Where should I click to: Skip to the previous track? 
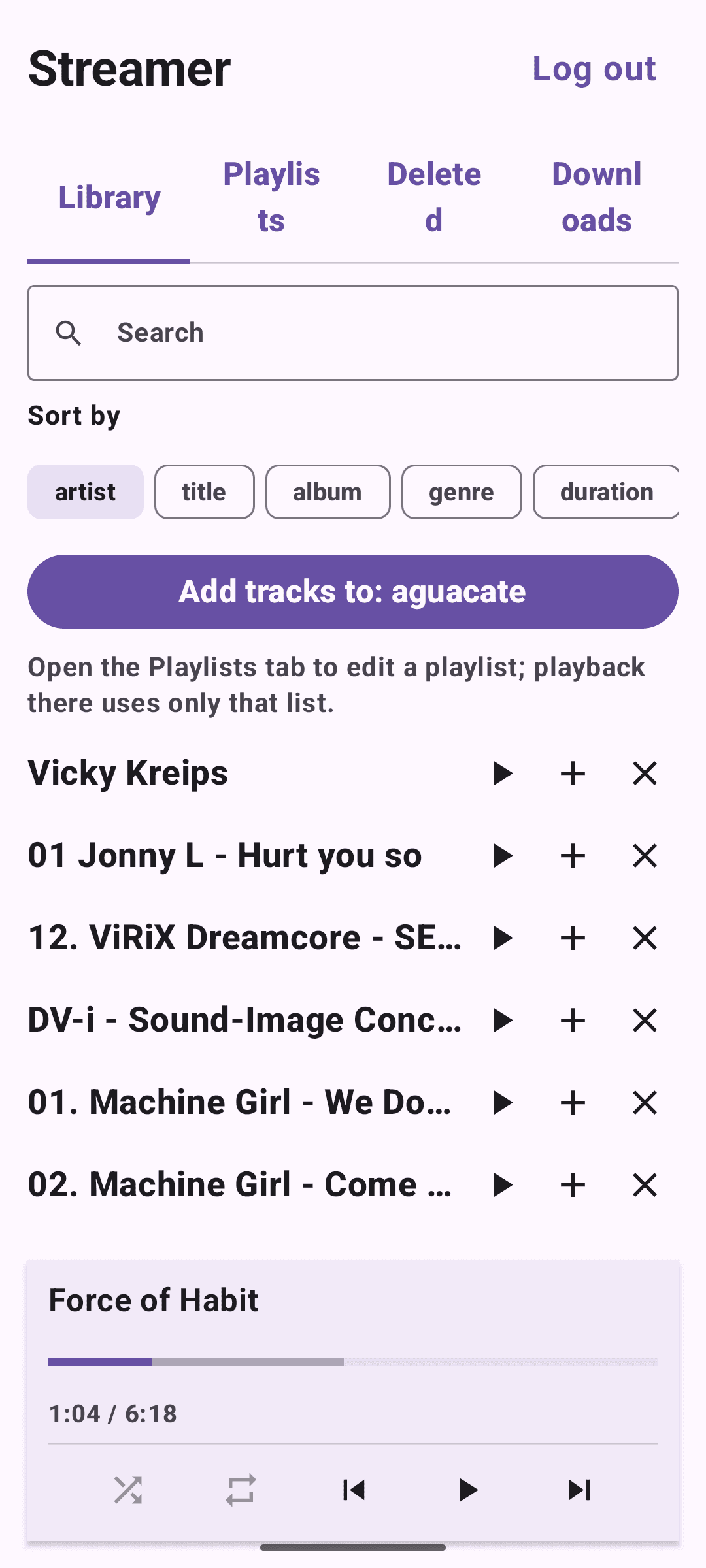click(x=353, y=1490)
